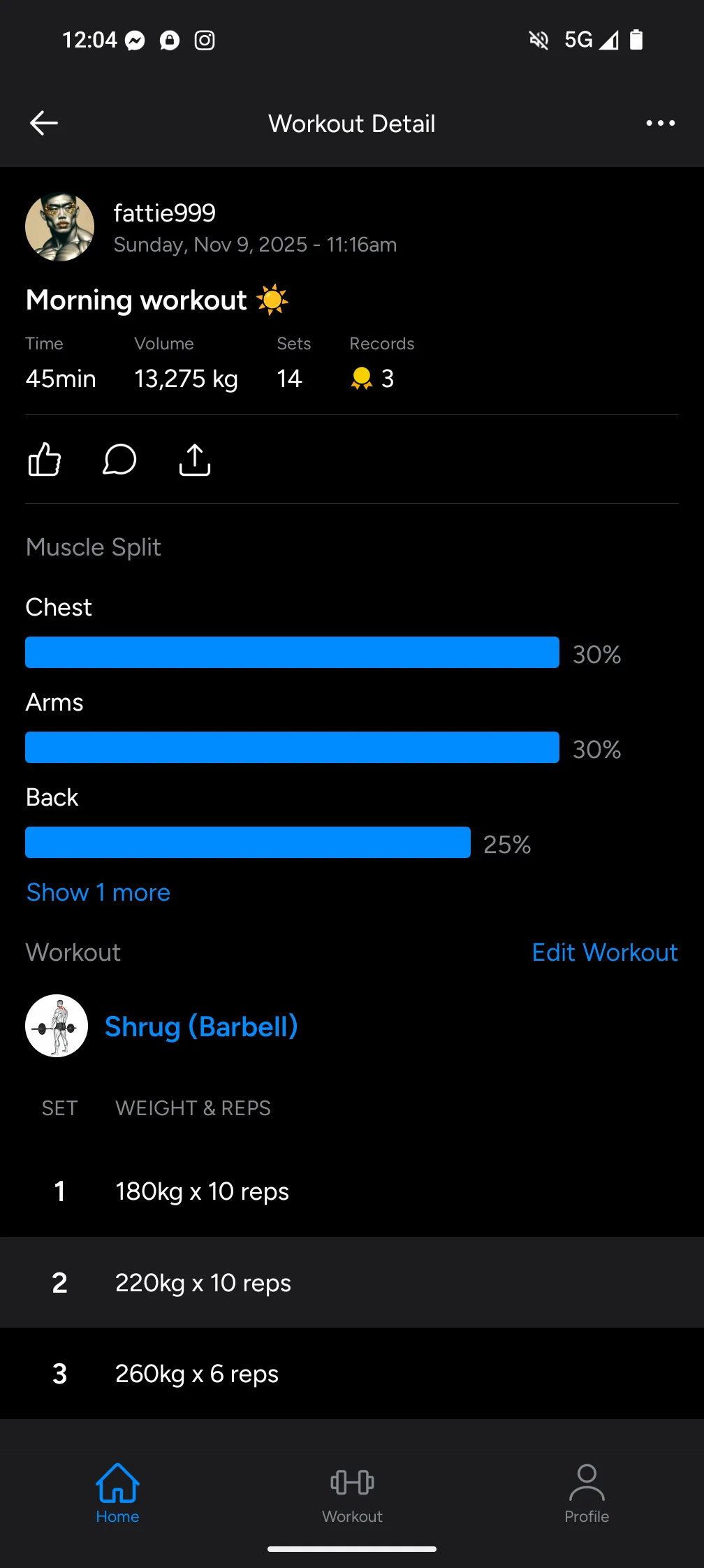Open comments on this workout
This screenshot has height=1568, width=704.
(x=119, y=460)
